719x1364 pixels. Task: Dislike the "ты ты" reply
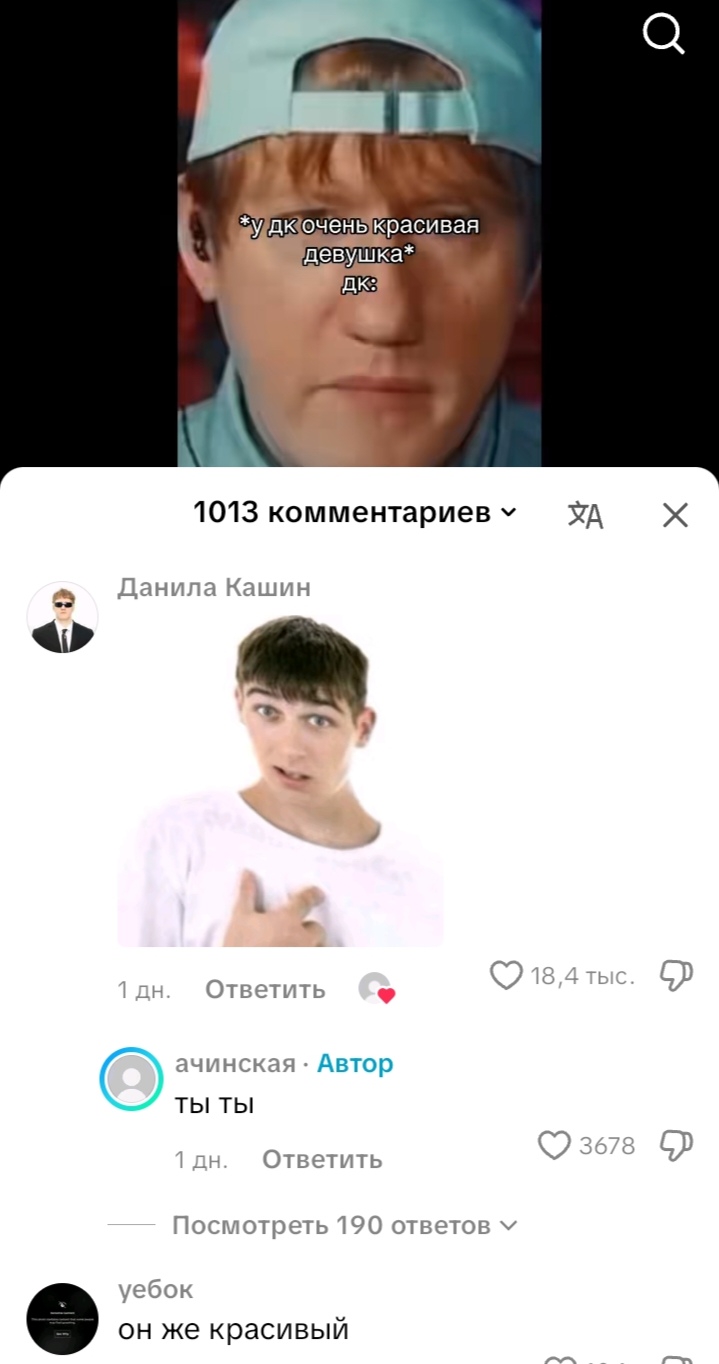pos(677,1145)
